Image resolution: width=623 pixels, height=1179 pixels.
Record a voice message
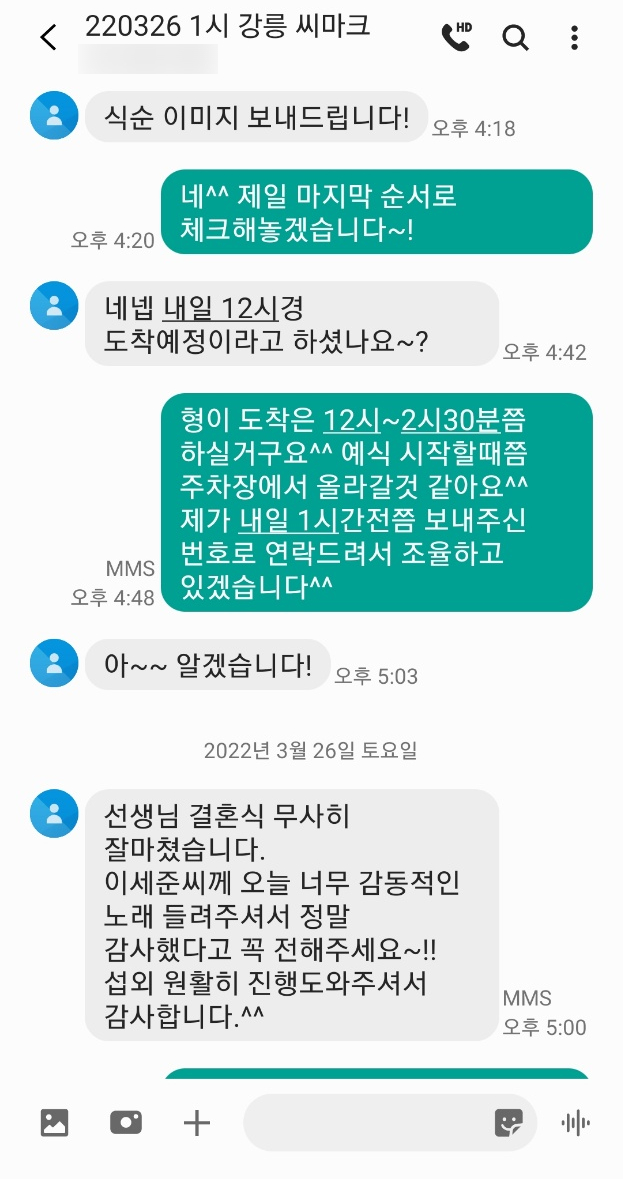[576, 1123]
